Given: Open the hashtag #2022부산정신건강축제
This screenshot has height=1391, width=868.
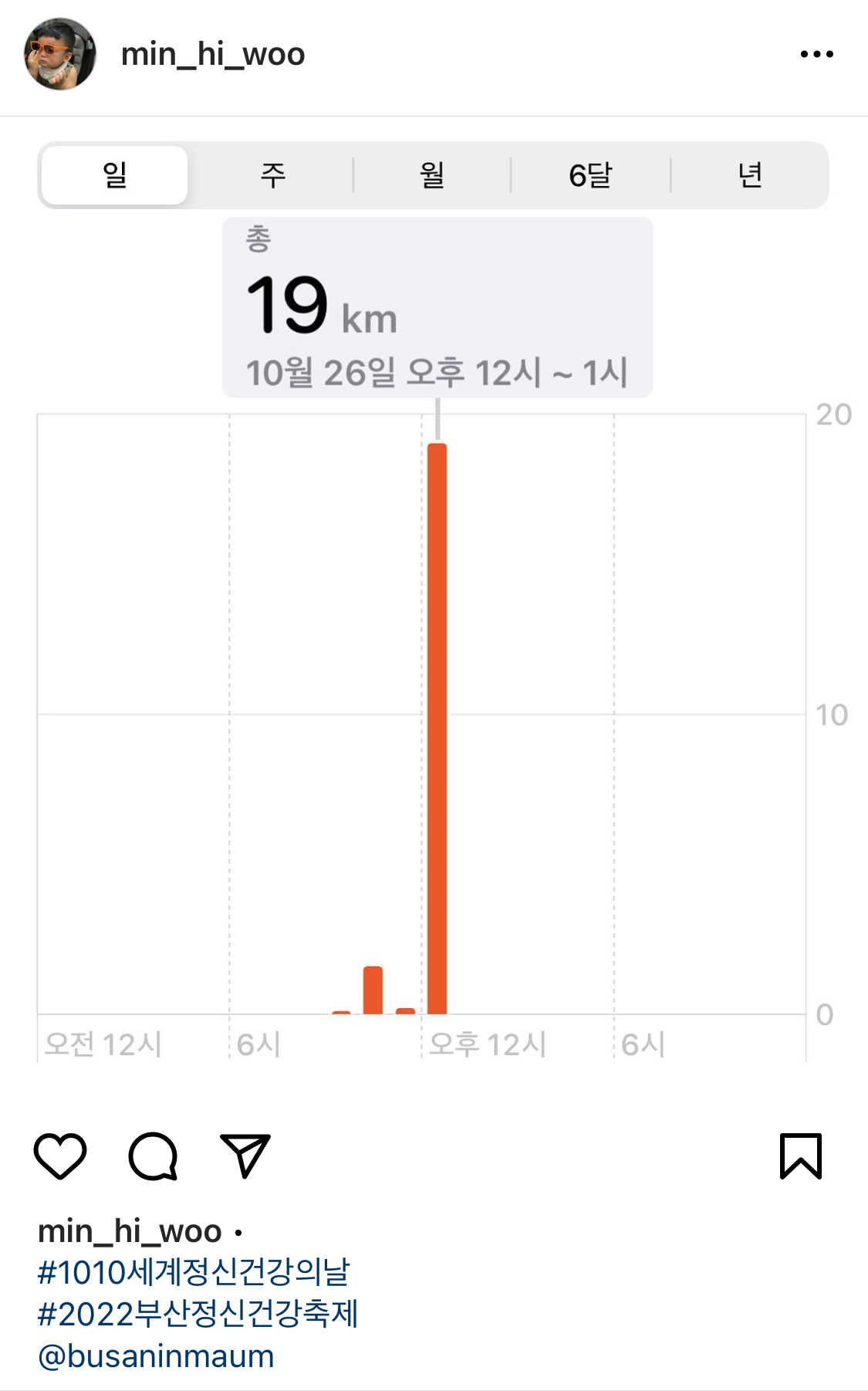Looking at the screenshot, I should pos(198,1314).
